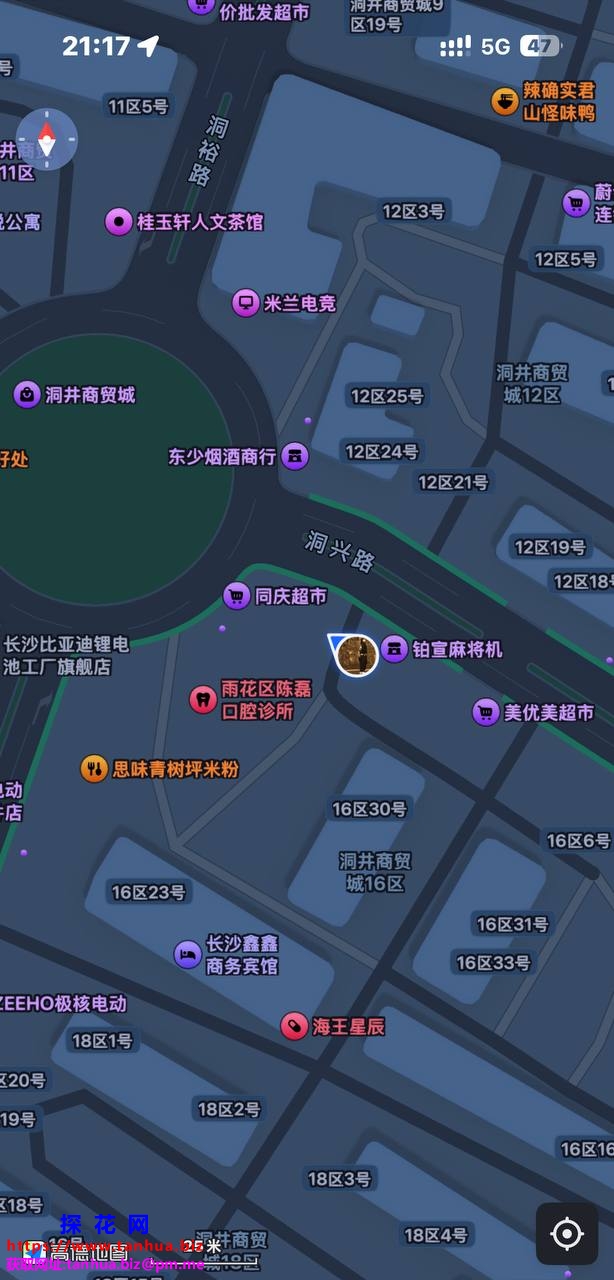Open the 桂玉轩人文茶馆 place marker
The width and height of the screenshot is (614, 1280).
119,222
